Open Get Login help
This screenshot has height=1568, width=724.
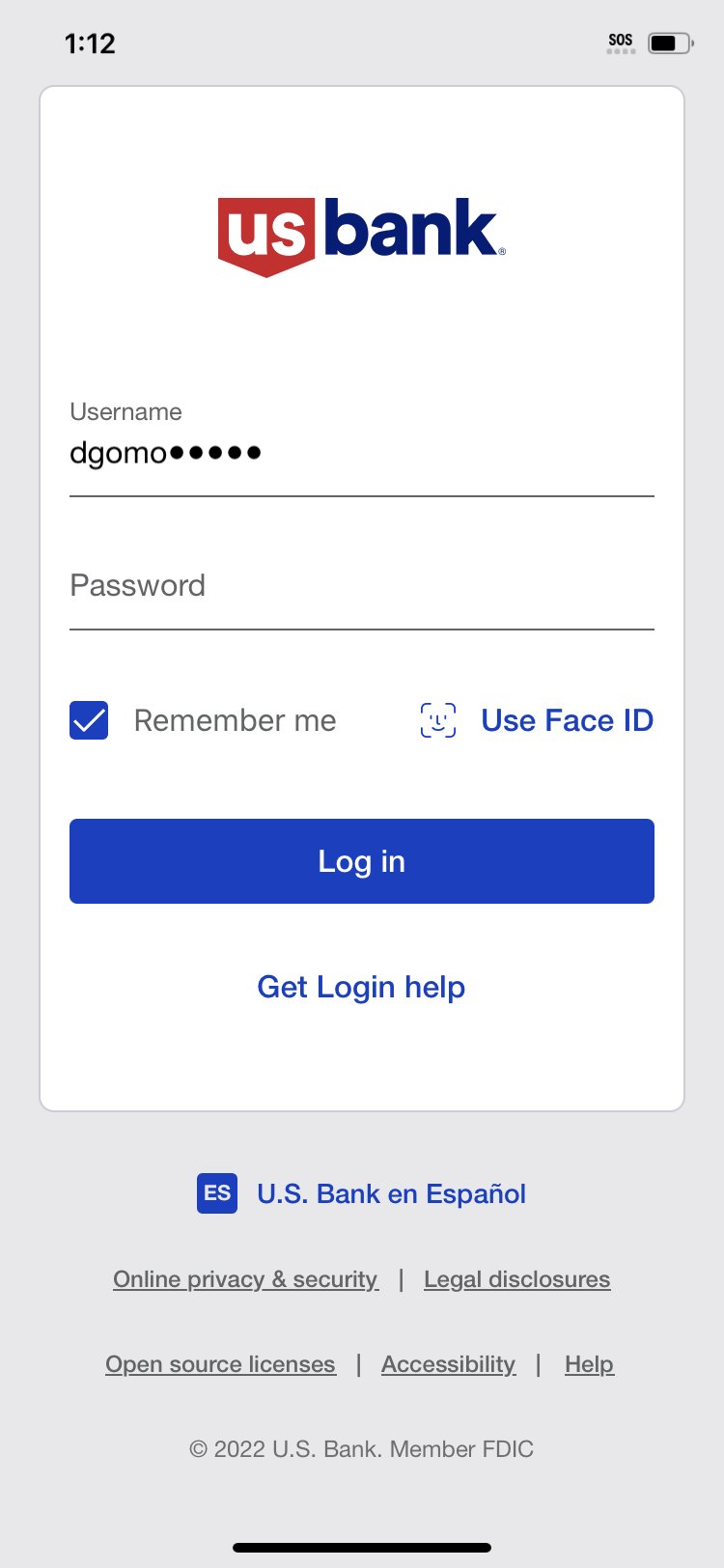pyautogui.click(x=361, y=987)
